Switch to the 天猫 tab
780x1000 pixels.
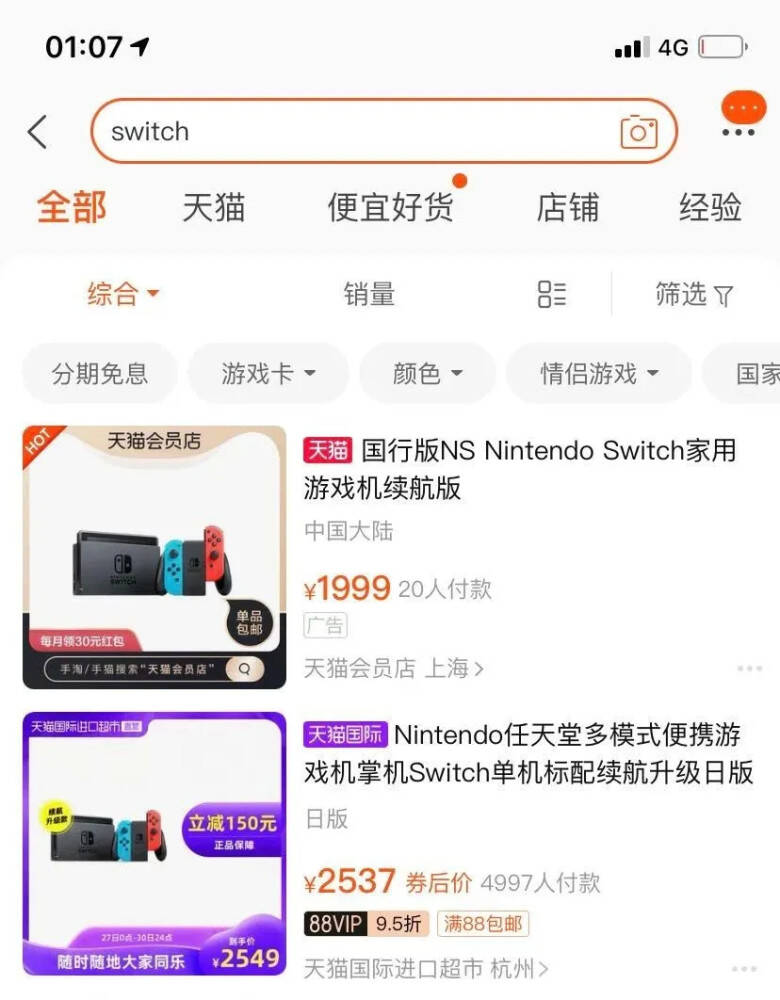[213, 208]
